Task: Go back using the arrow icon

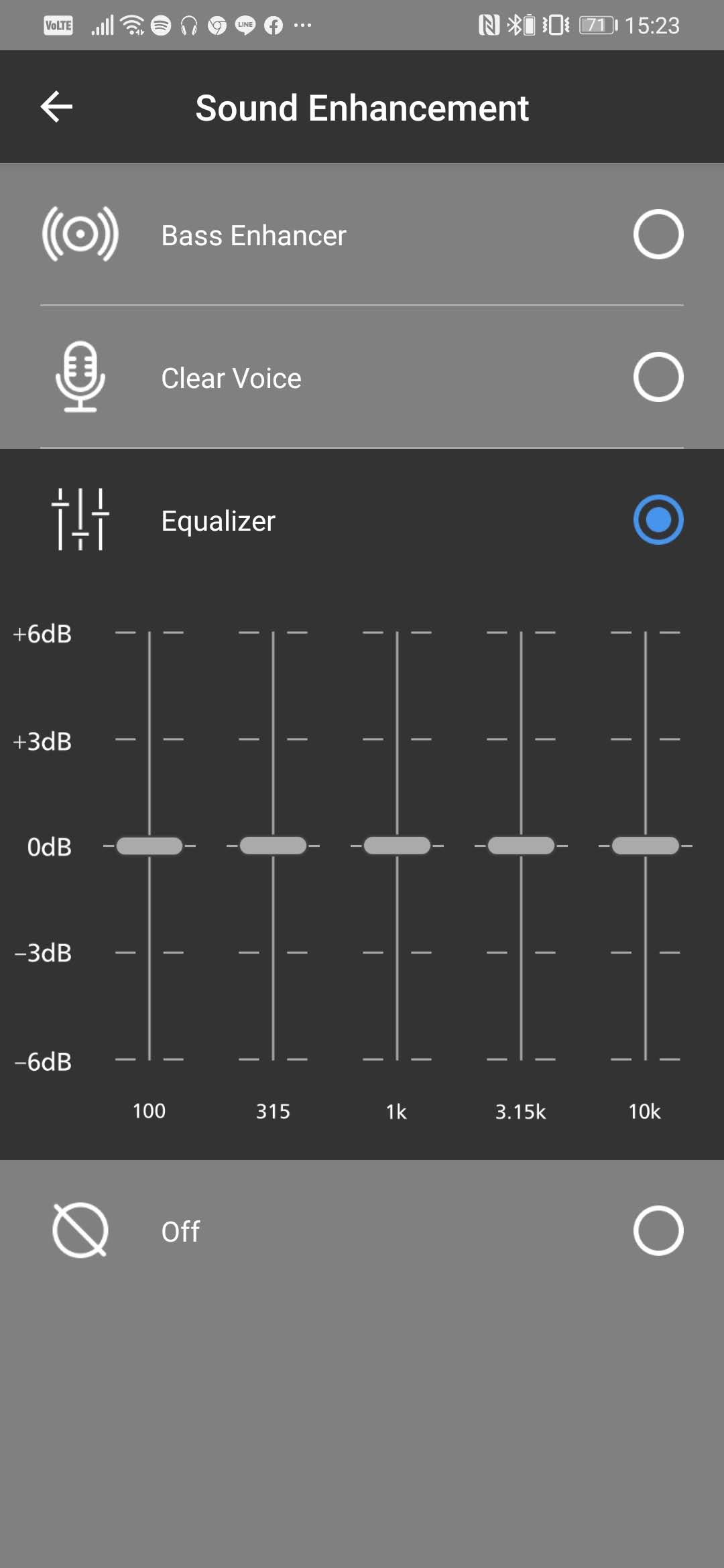Action: tap(56, 107)
